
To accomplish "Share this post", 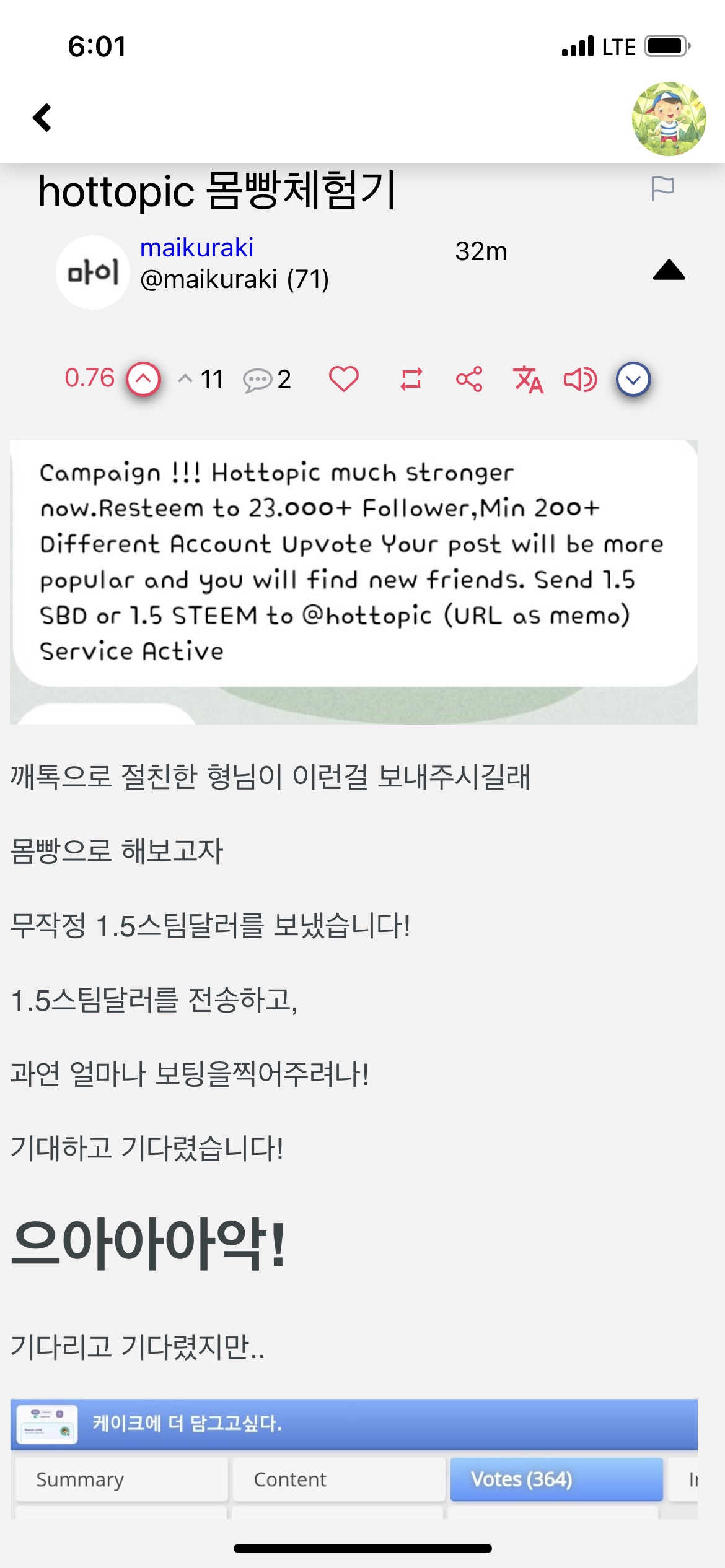I will 469,379.
